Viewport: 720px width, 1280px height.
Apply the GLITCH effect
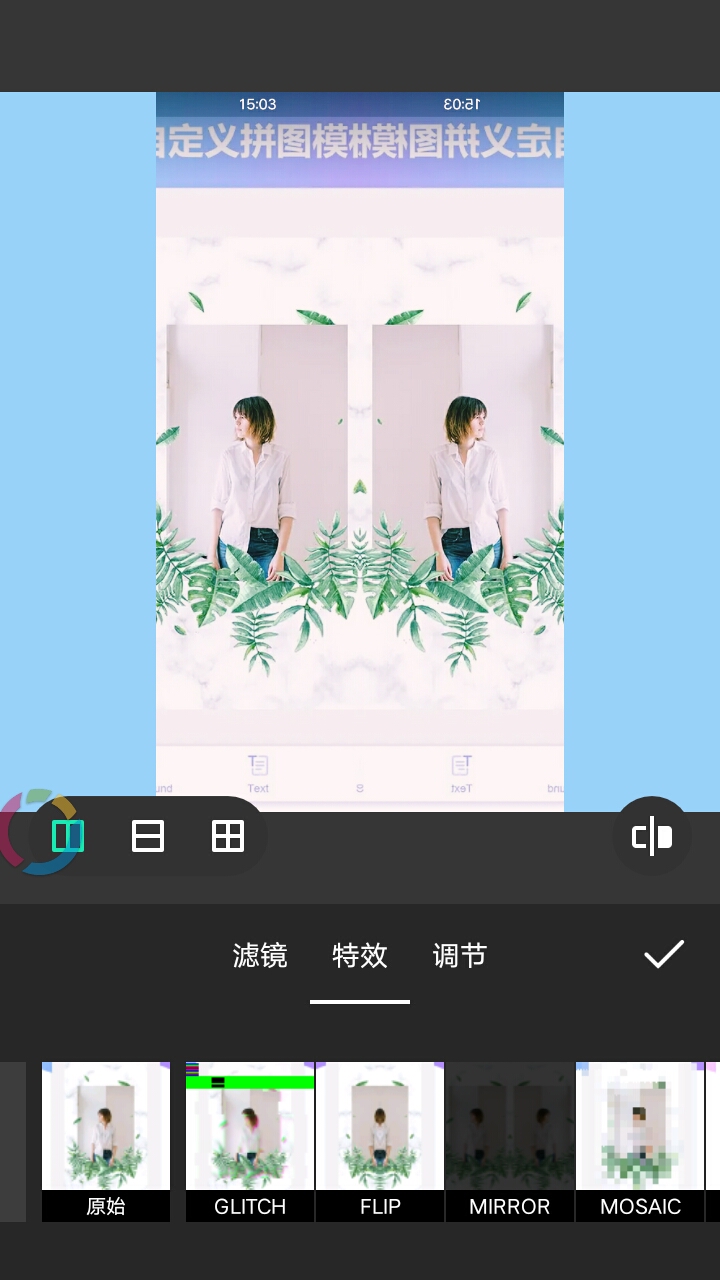tap(250, 1140)
